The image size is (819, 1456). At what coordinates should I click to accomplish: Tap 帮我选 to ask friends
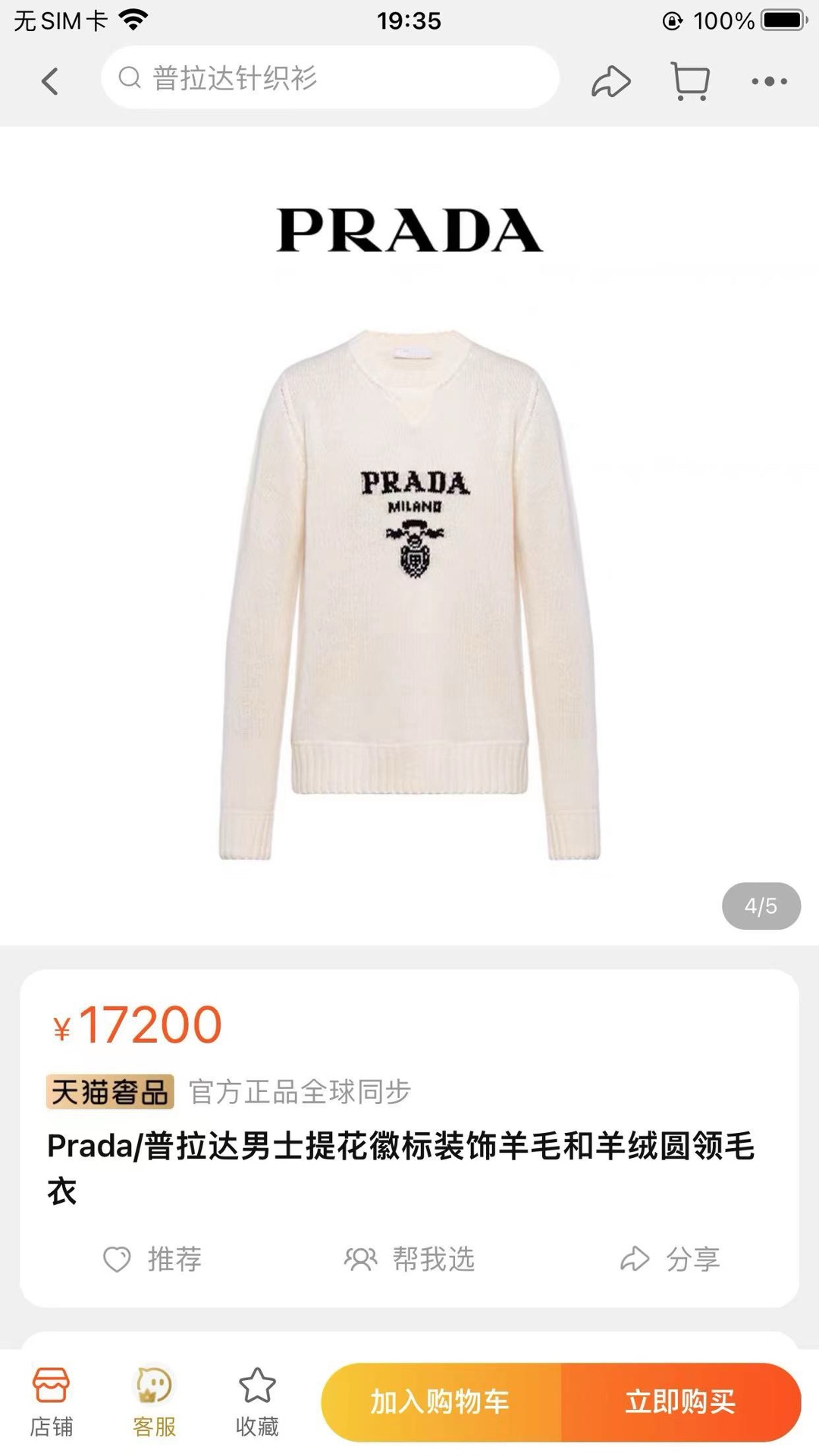(x=409, y=1260)
